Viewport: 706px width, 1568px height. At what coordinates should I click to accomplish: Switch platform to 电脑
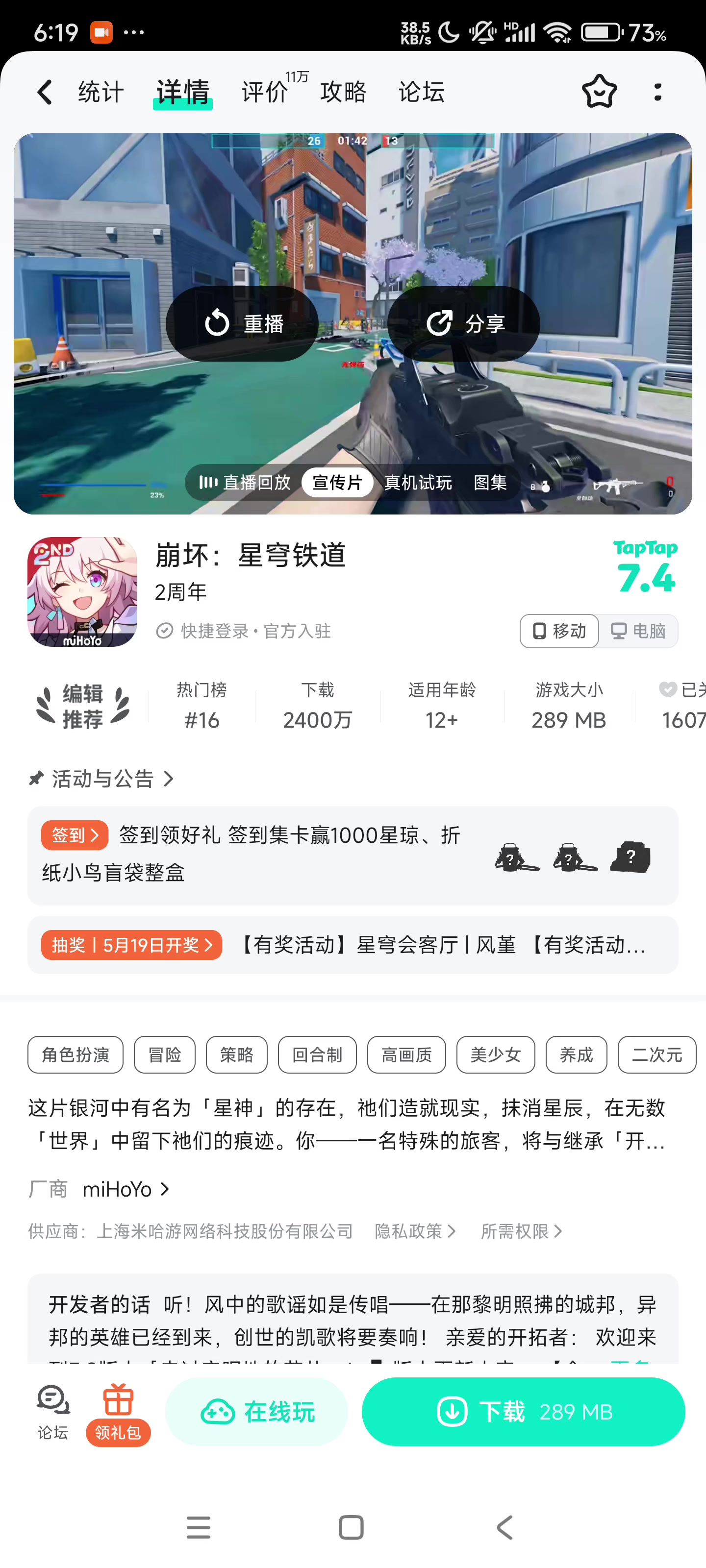coord(638,631)
